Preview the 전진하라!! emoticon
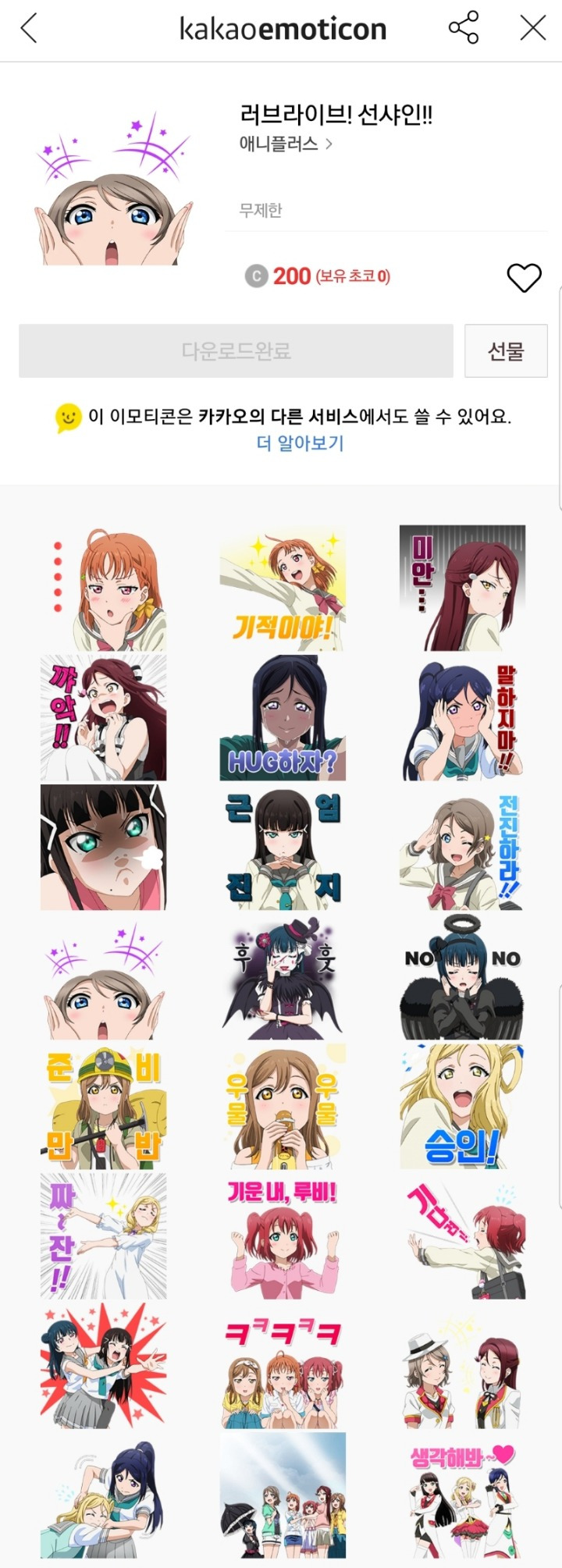This screenshot has height=1568, width=562. coord(462,847)
